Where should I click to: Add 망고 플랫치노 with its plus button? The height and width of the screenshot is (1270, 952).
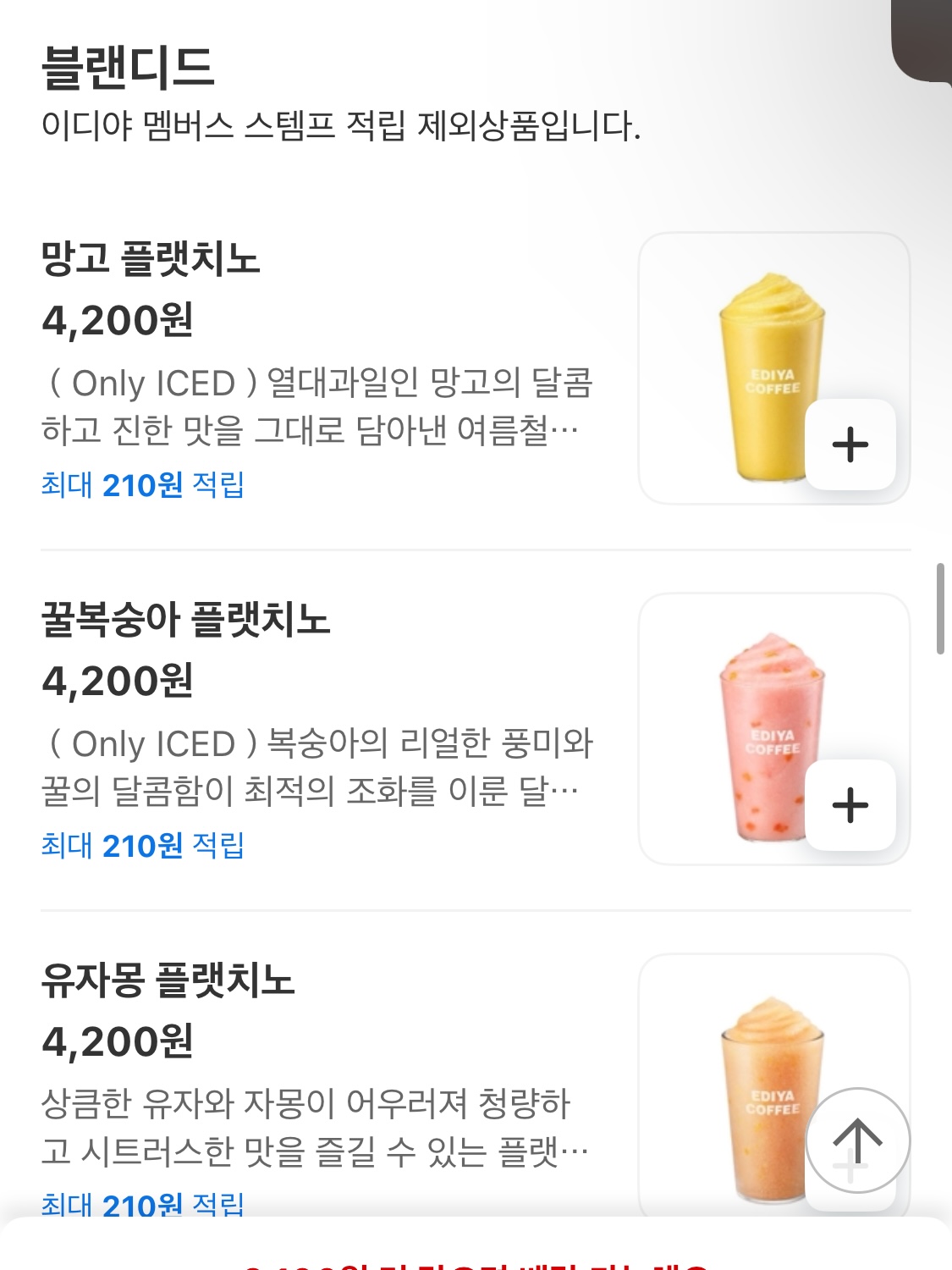(850, 444)
